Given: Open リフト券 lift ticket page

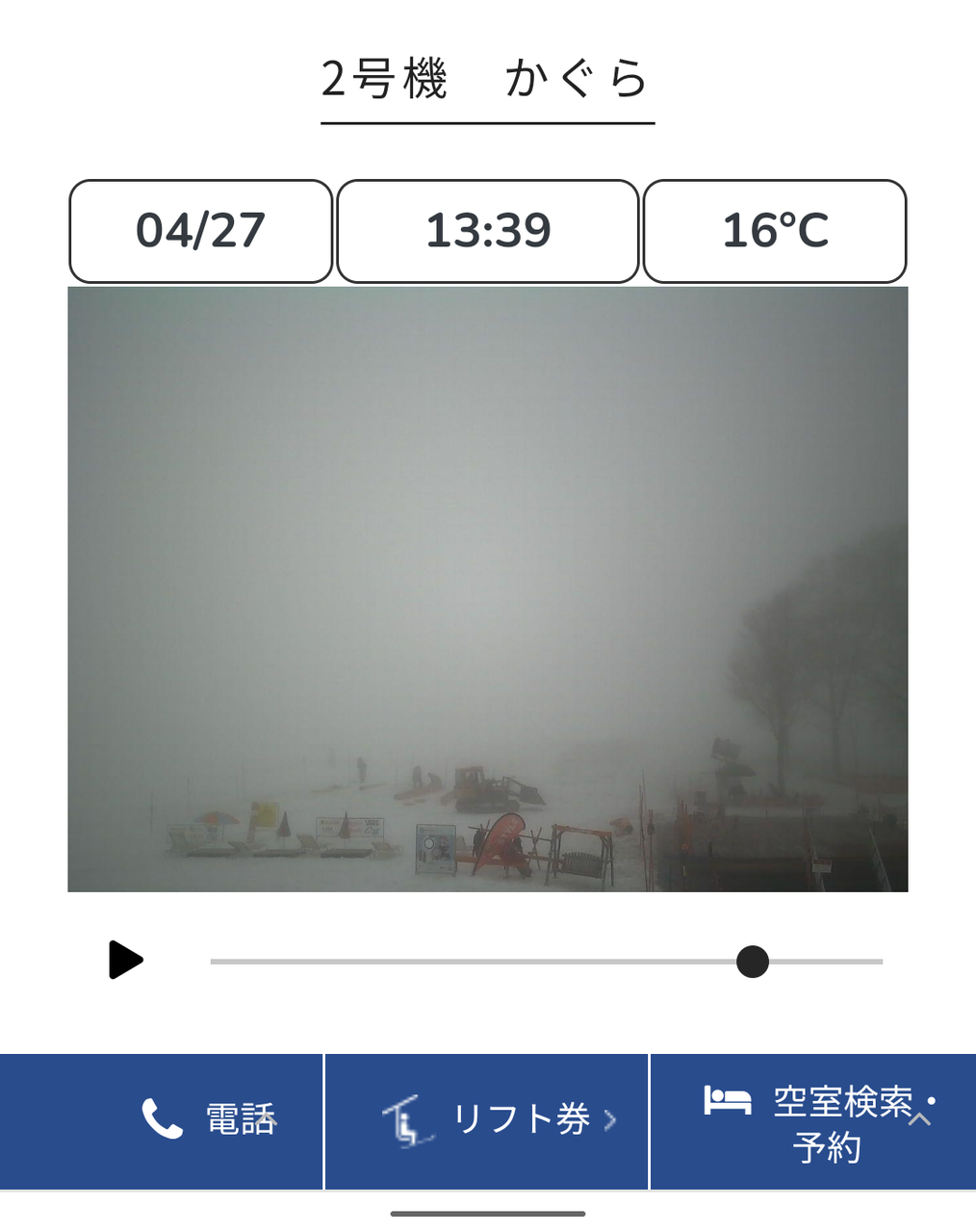Looking at the screenshot, I should pos(487,1121).
